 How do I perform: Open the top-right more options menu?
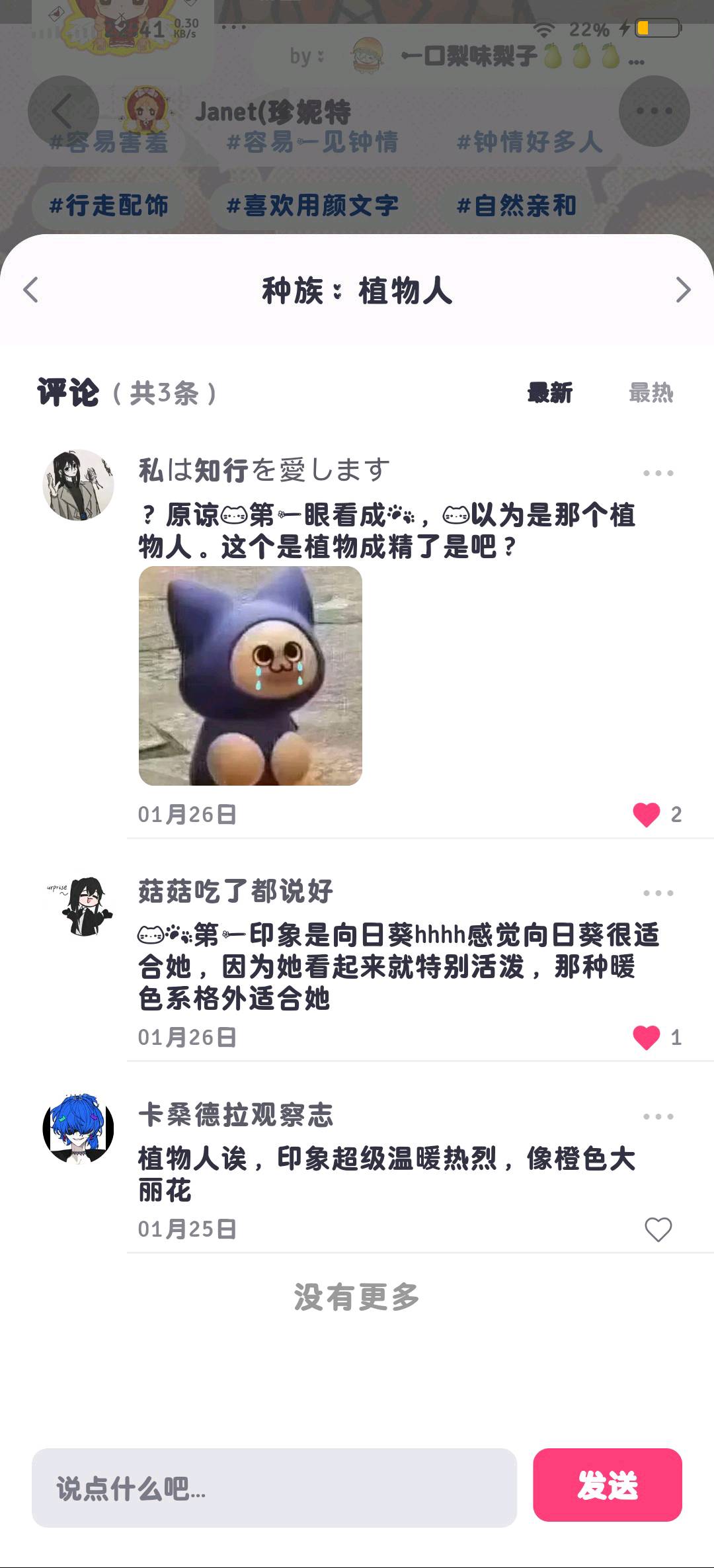click(x=654, y=111)
